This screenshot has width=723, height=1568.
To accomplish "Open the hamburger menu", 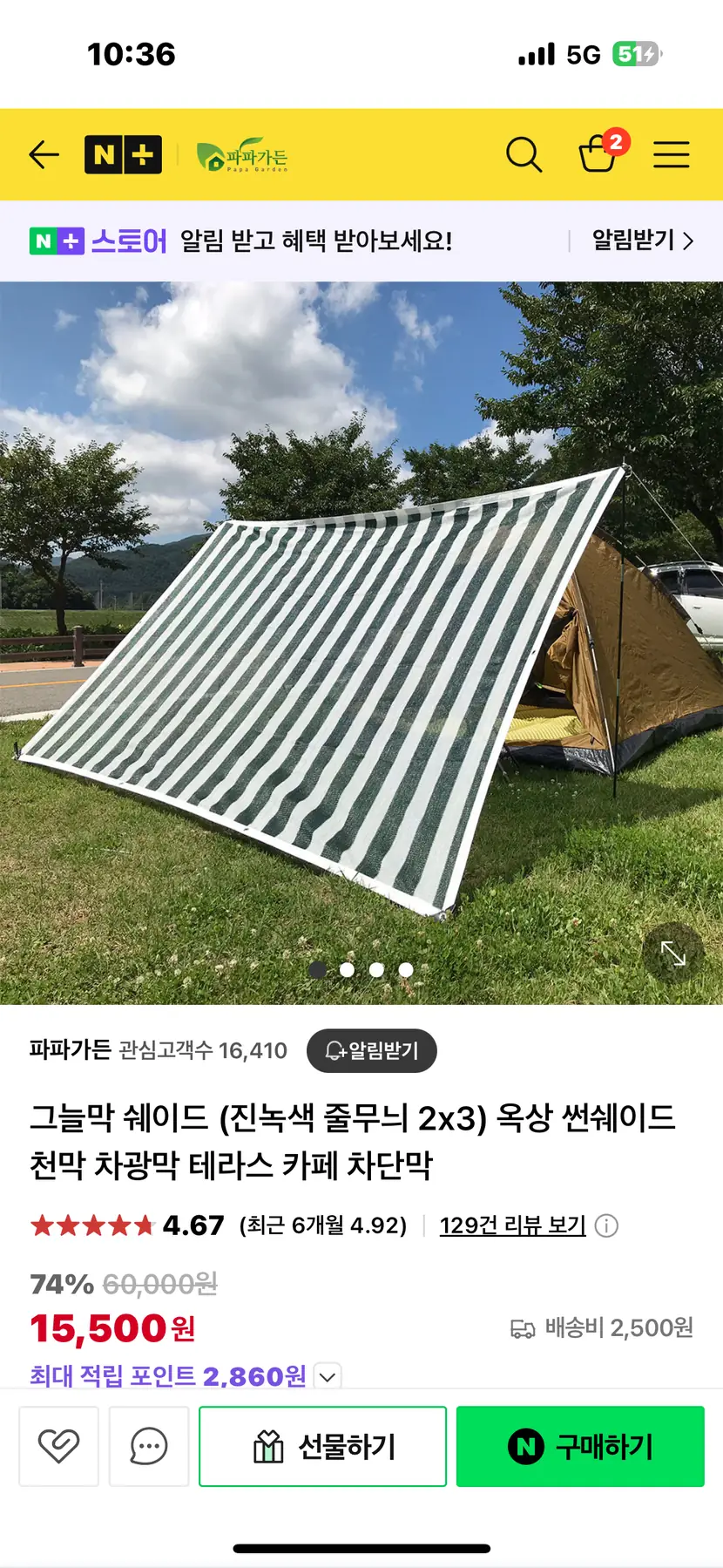I will click(672, 155).
